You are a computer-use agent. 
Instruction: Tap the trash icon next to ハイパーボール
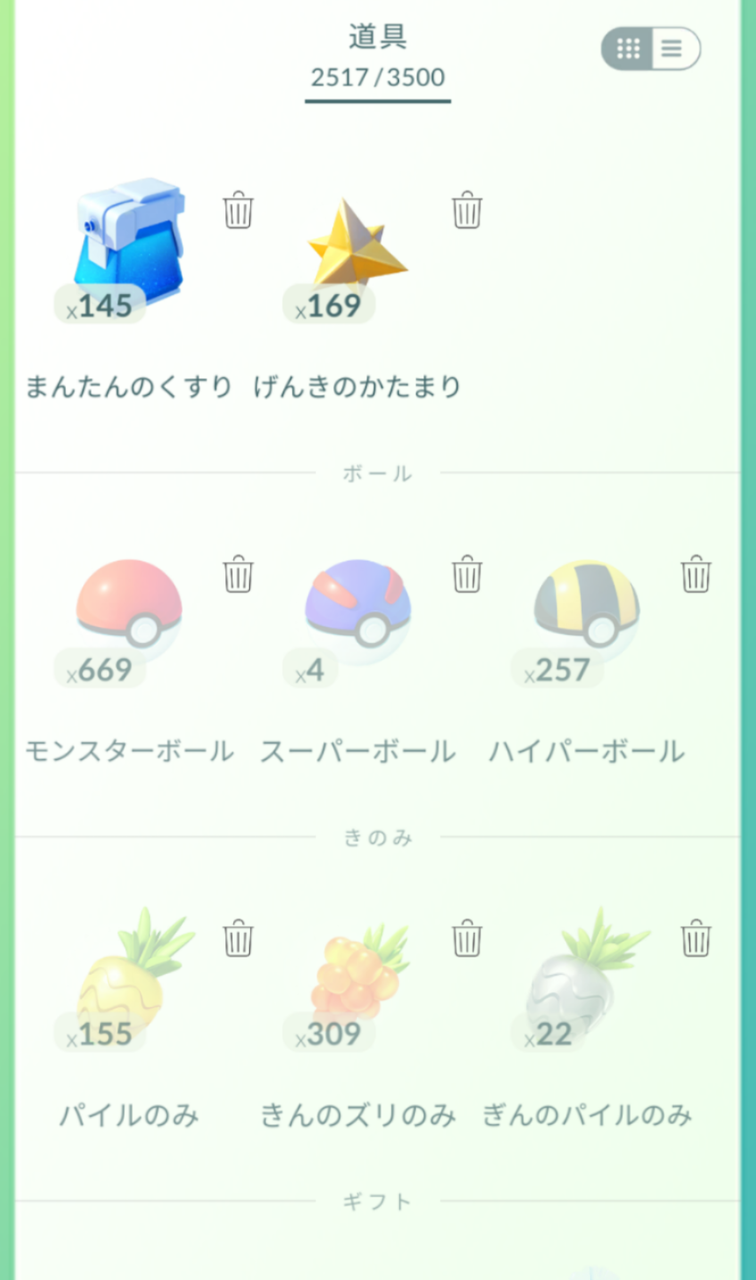point(696,574)
